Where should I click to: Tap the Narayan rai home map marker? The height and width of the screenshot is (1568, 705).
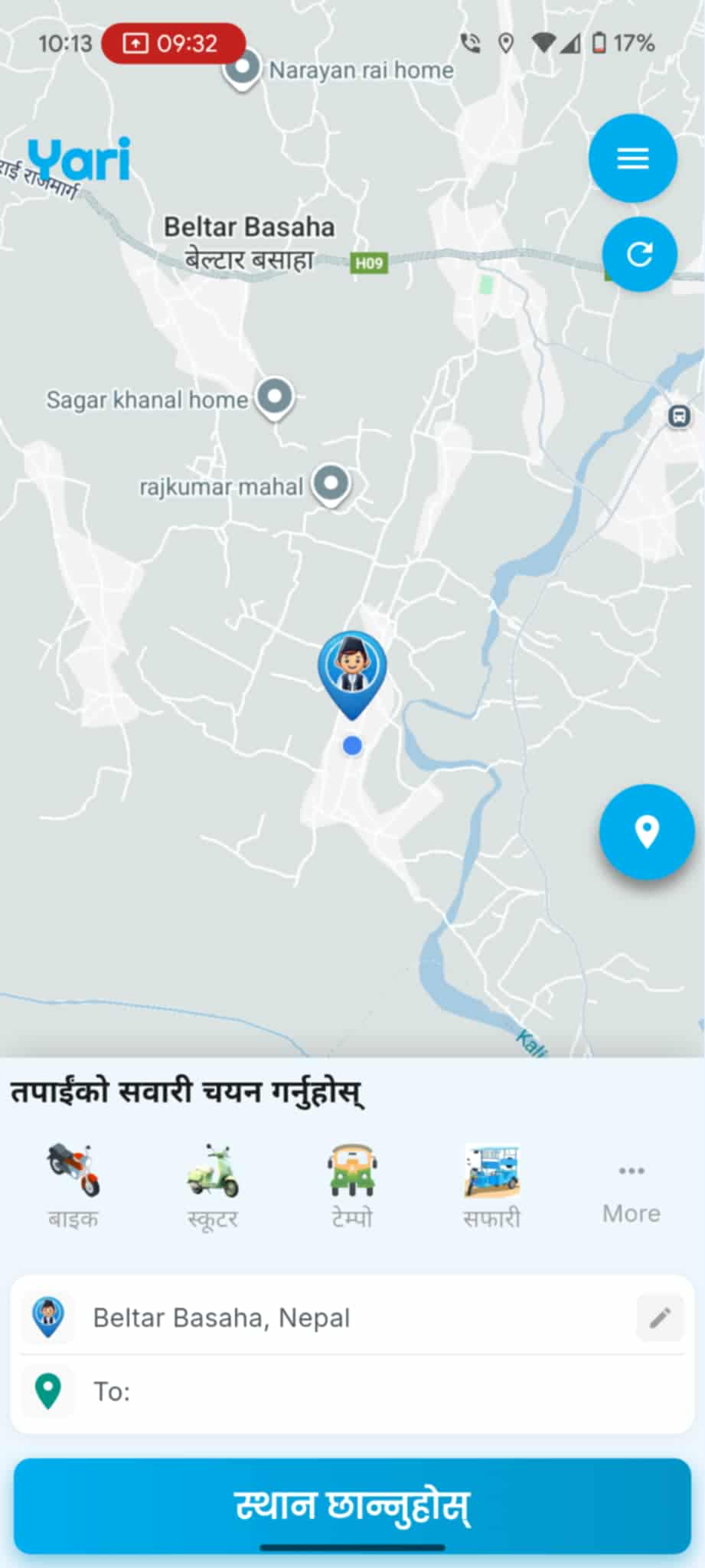coord(243,69)
